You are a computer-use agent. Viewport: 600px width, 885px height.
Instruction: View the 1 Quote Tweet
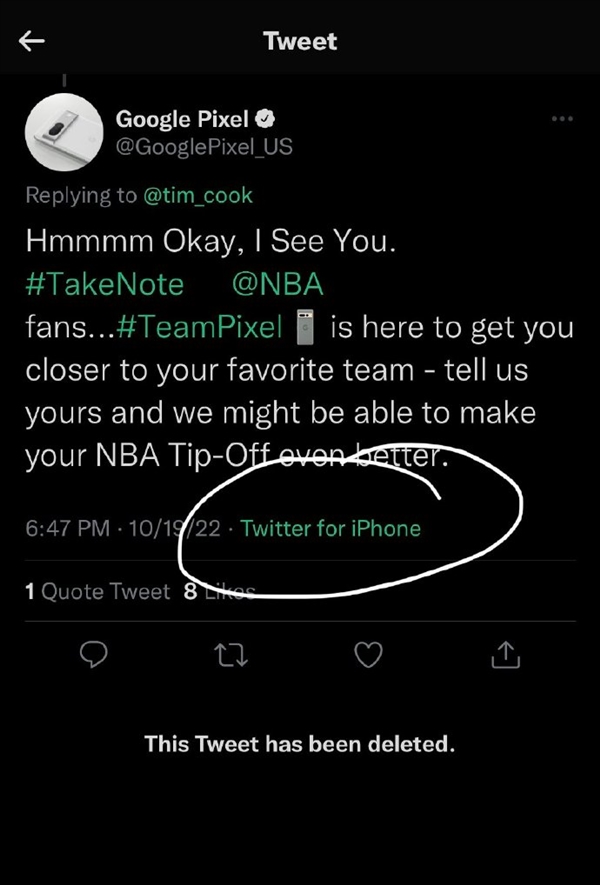(98, 592)
